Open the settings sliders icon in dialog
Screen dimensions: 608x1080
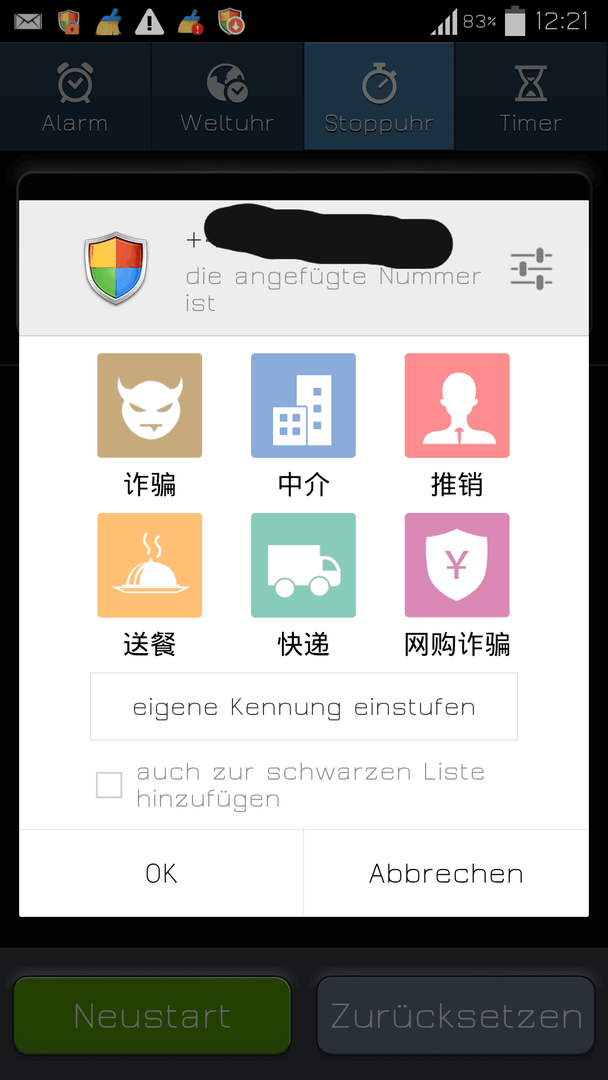tap(531, 269)
